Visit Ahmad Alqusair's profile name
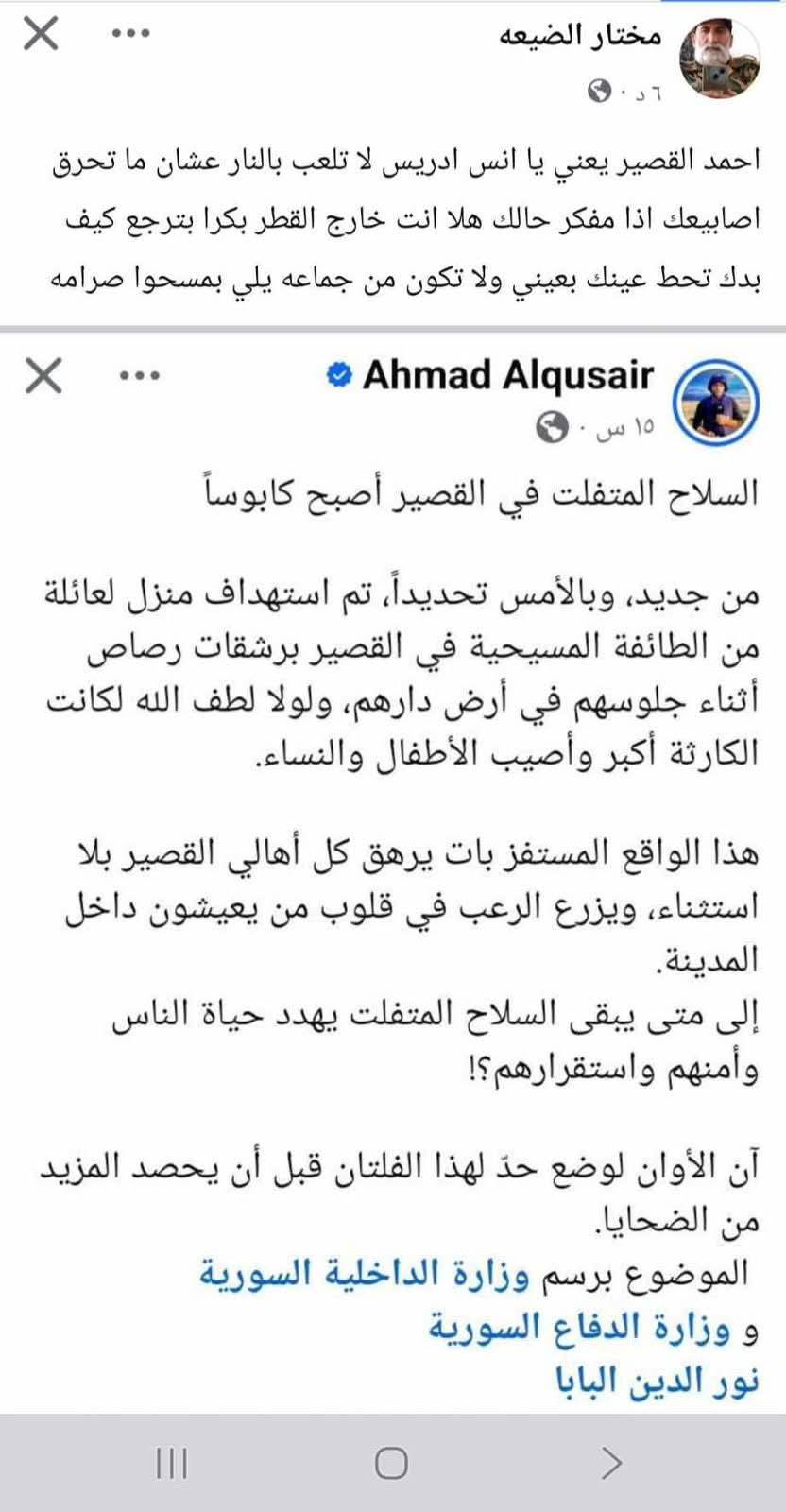Screen dimensions: 786x1512 [x=507, y=376]
